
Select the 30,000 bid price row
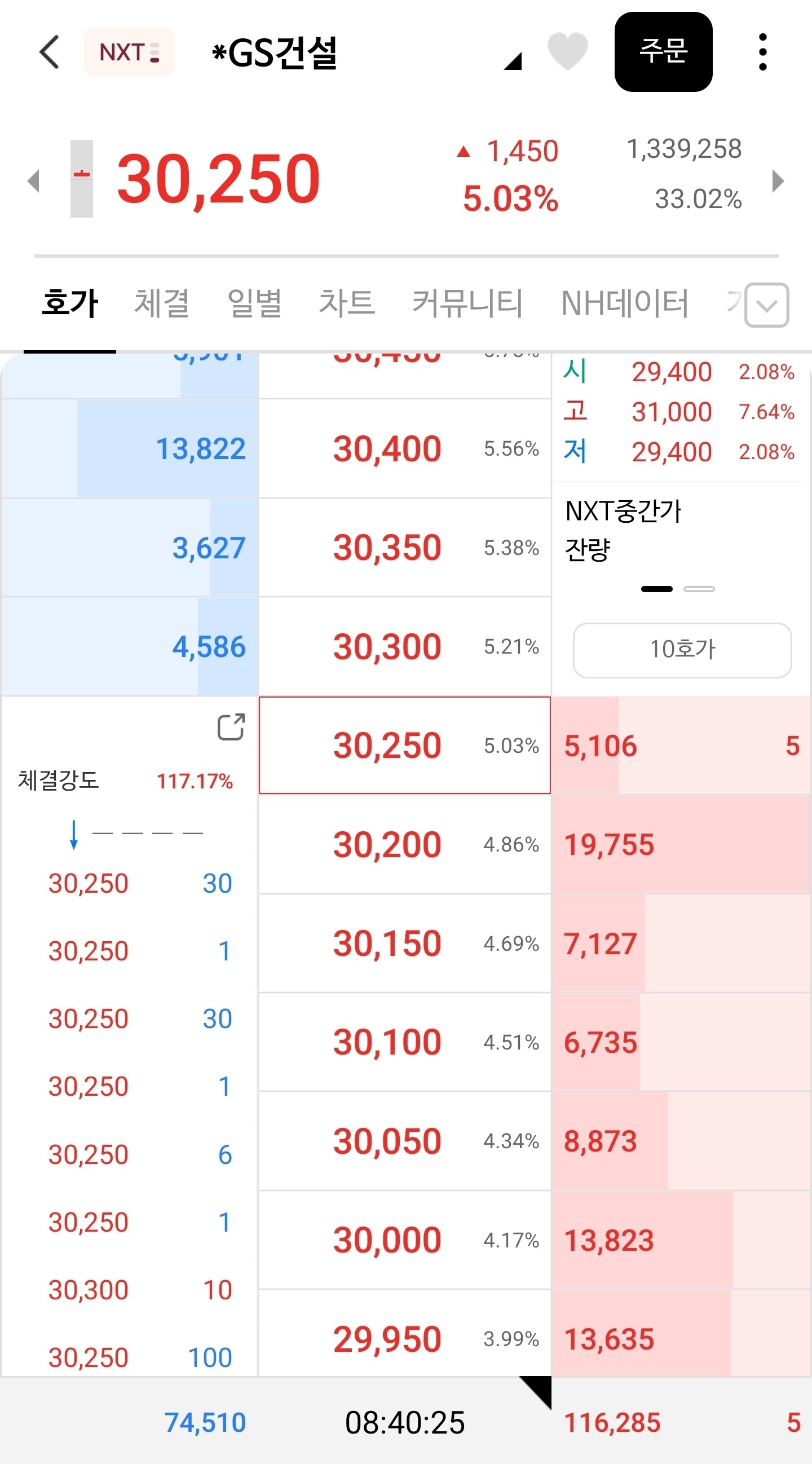point(404,1240)
